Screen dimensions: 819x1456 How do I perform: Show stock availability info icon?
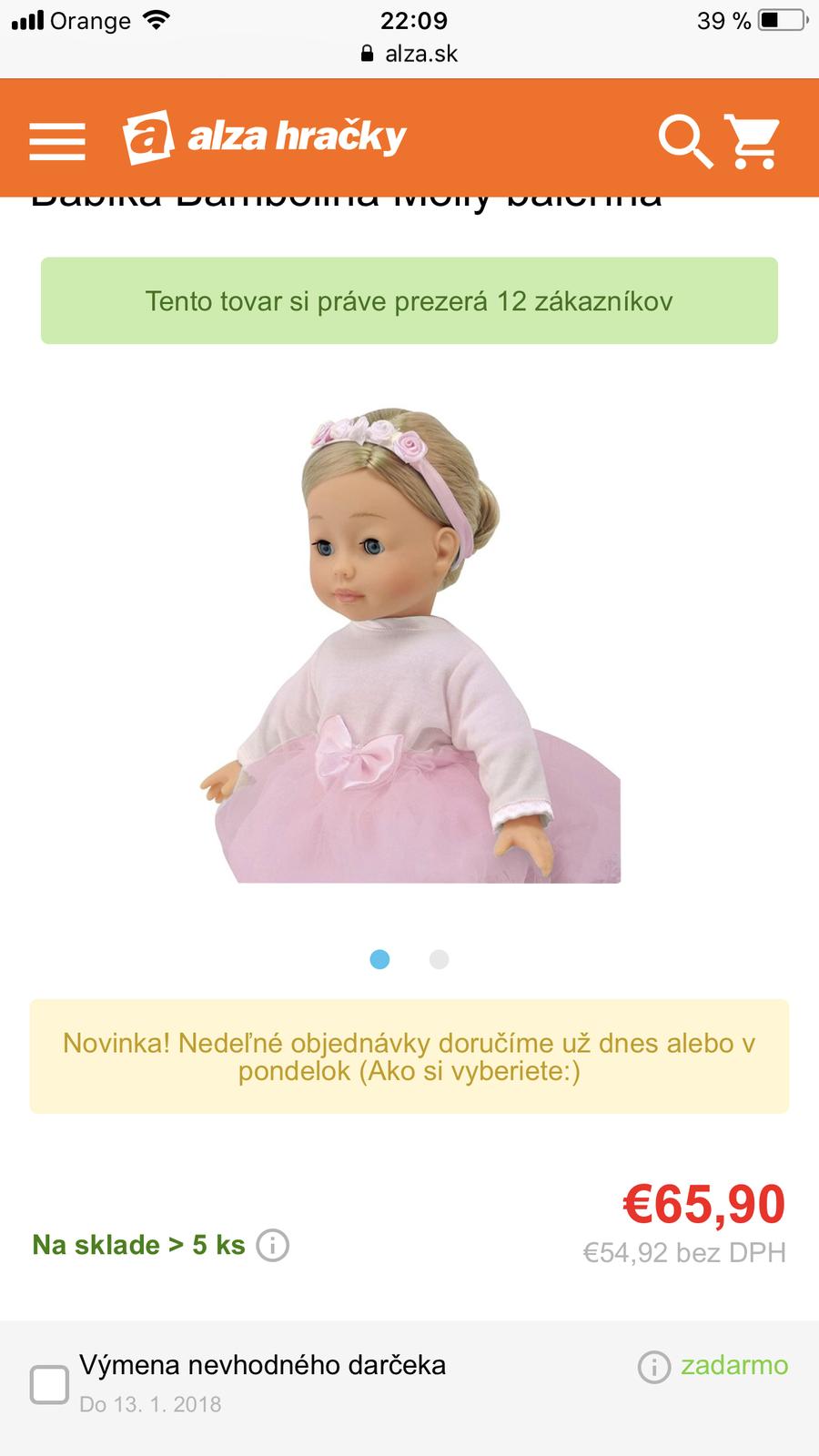click(272, 1244)
